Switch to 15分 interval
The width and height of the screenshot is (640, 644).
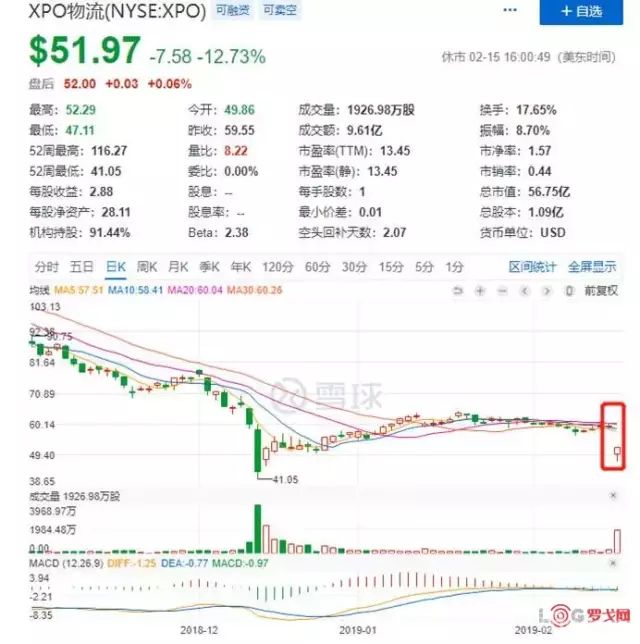coord(391,267)
